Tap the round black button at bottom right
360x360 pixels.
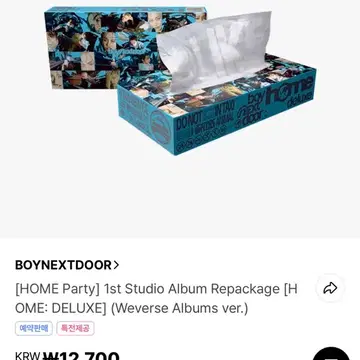[x=332, y=354]
